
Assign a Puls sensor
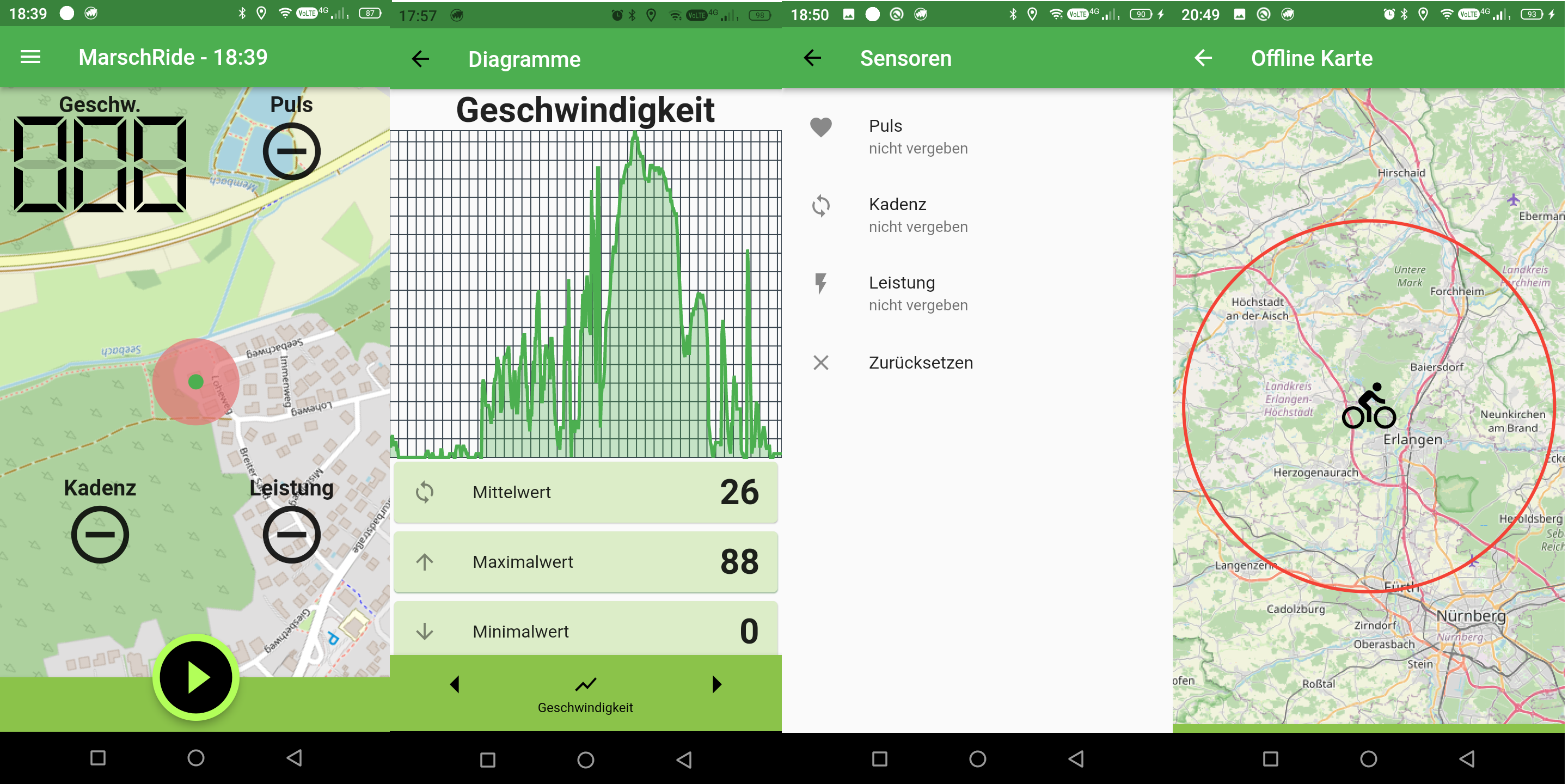click(917, 136)
